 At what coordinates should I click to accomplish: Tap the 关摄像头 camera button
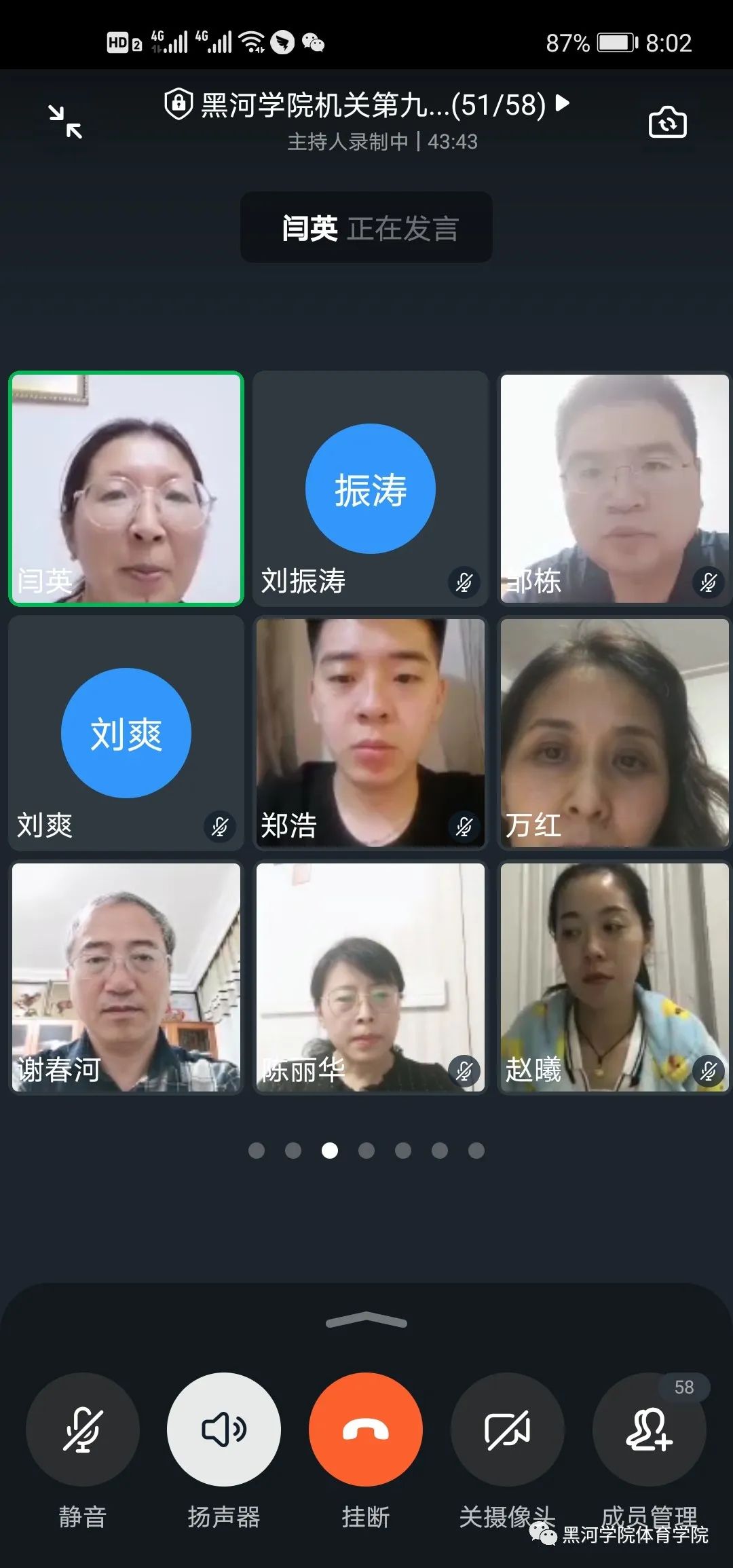[507, 1429]
